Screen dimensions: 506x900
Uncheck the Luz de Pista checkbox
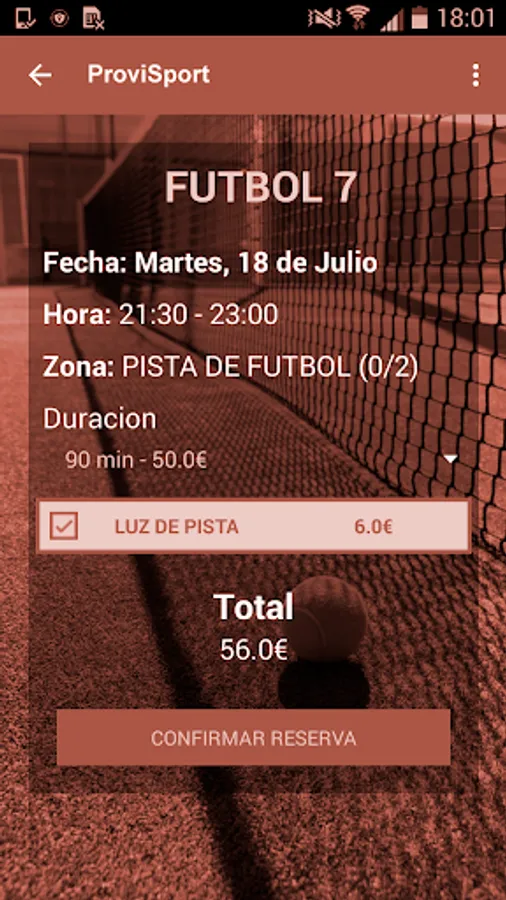tap(64, 526)
